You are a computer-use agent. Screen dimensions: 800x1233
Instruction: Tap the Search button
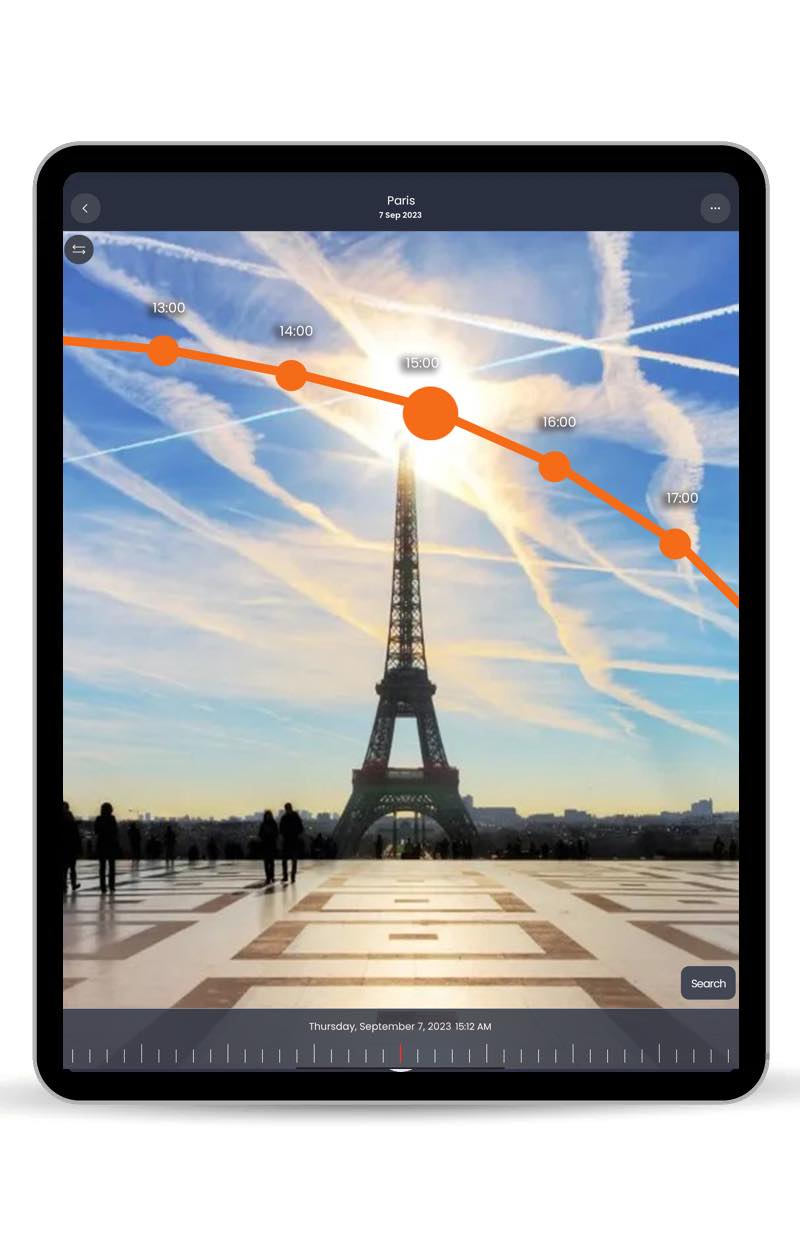point(708,983)
